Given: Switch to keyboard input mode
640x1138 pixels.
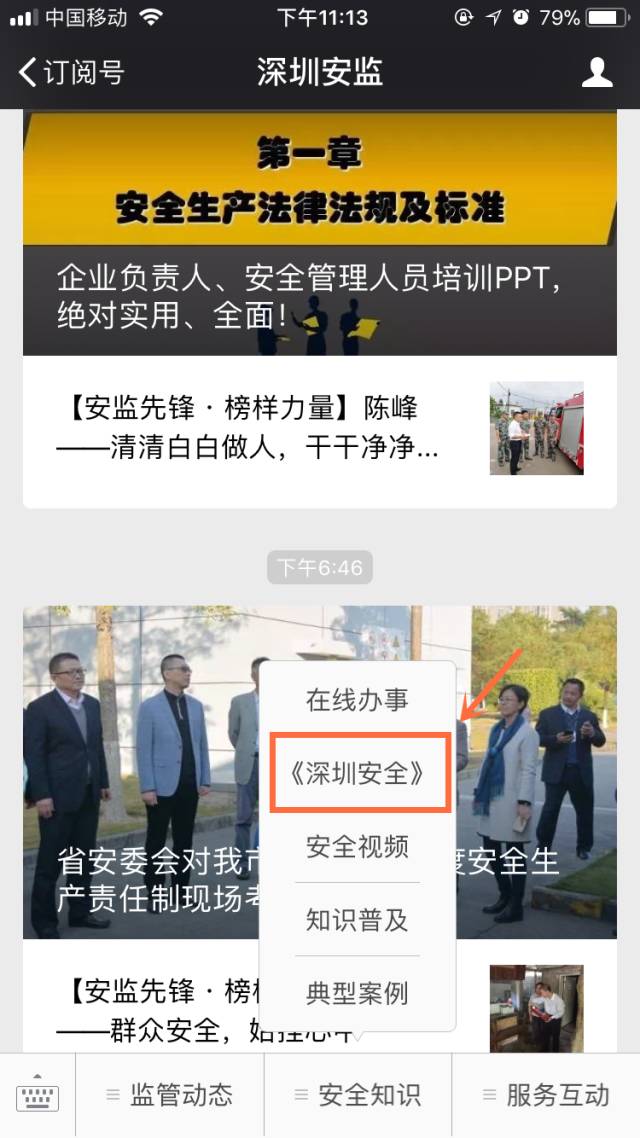Looking at the screenshot, I should click(38, 1096).
